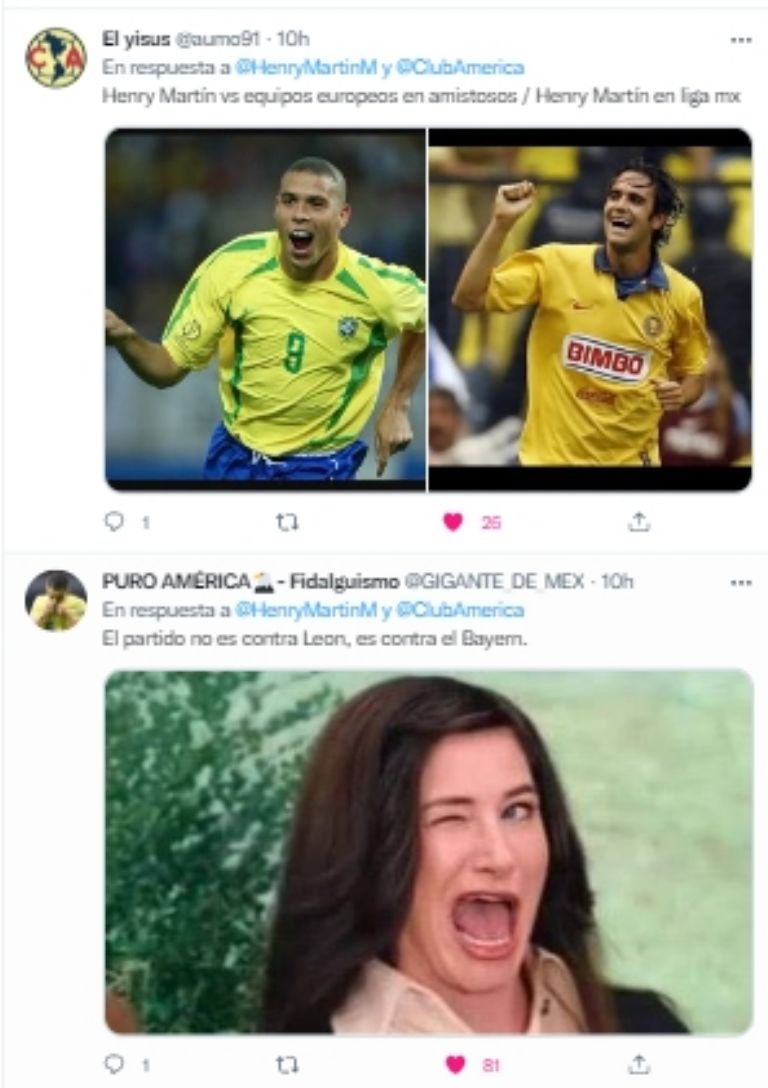Image resolution: width=768 pixels, height=1088 pixels.
Task: Open the Bimbo jersey player photo
Action: click(590, 309)
